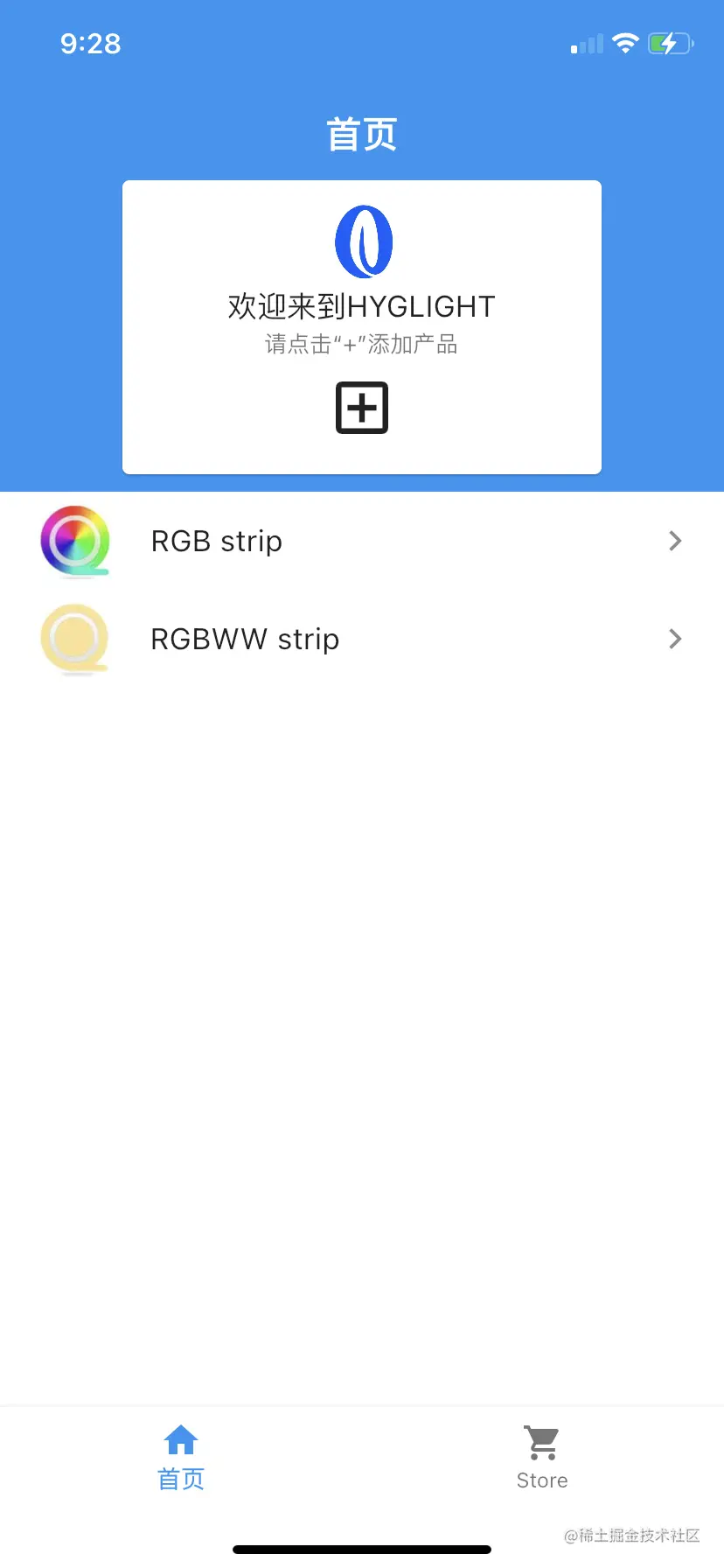Screen dimensions: 724x1568
Task: Tap the instruction text 请点击"+"添加产品
Action: [x=361, y=345]
